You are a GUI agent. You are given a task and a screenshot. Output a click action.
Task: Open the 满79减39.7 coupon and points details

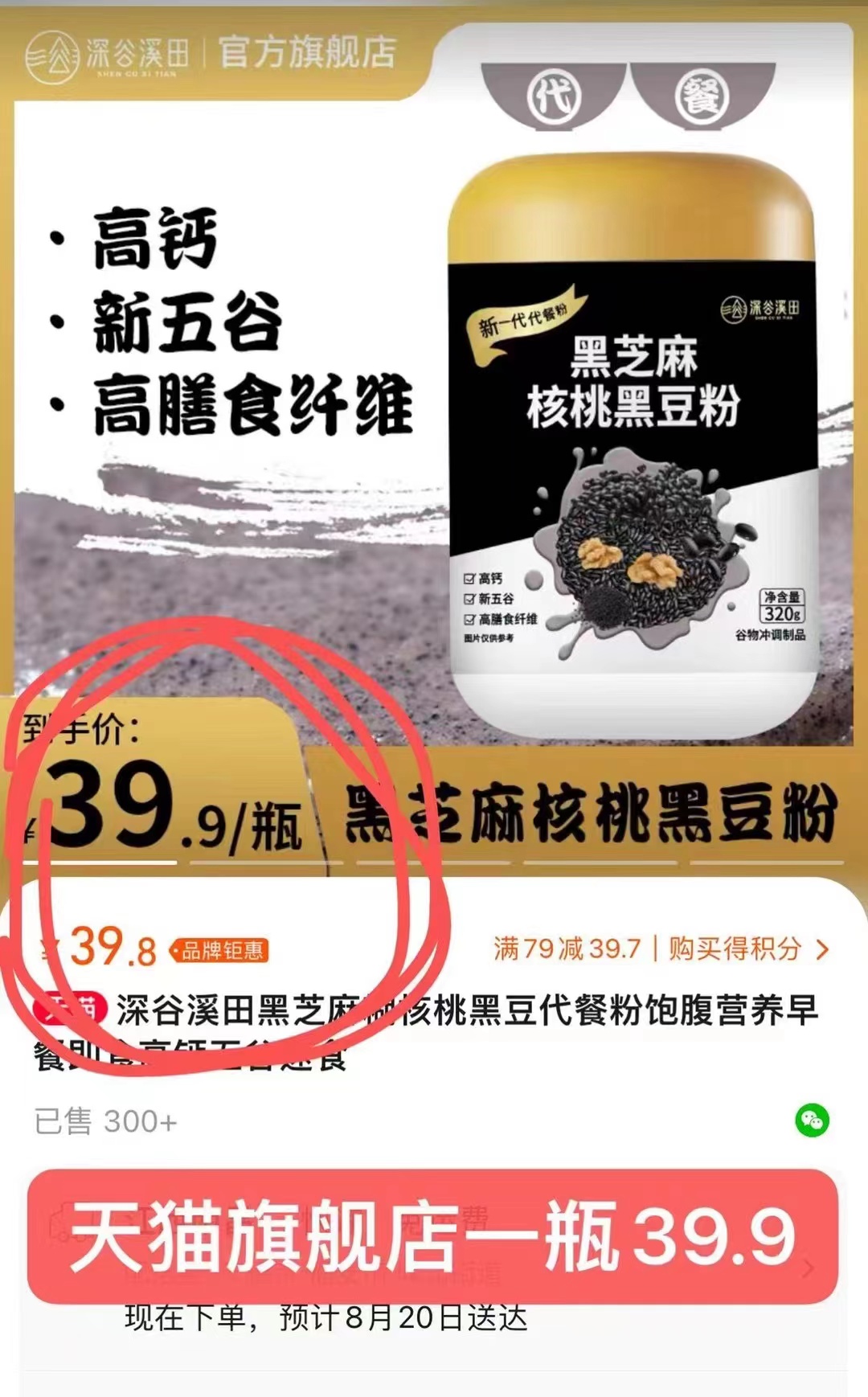pos(659,949)
